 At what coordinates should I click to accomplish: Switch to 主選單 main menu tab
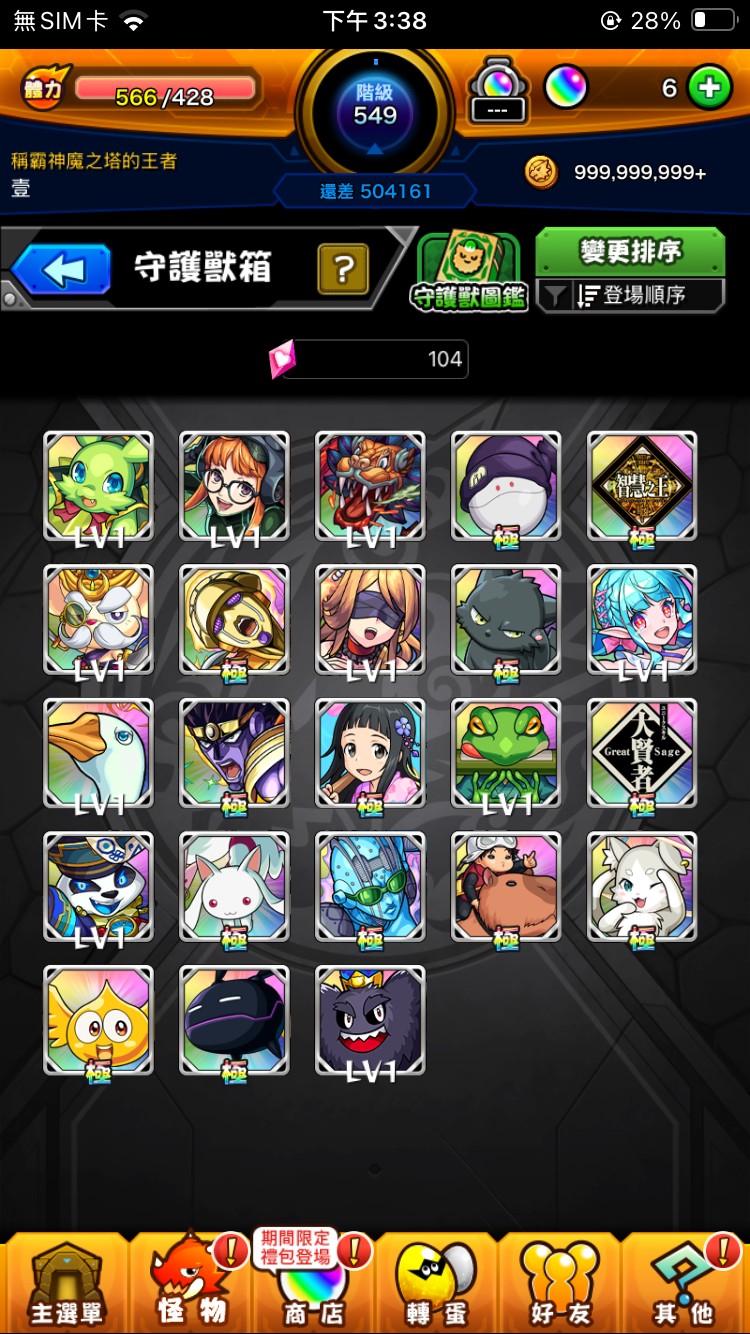click(x=65, y=1283)
